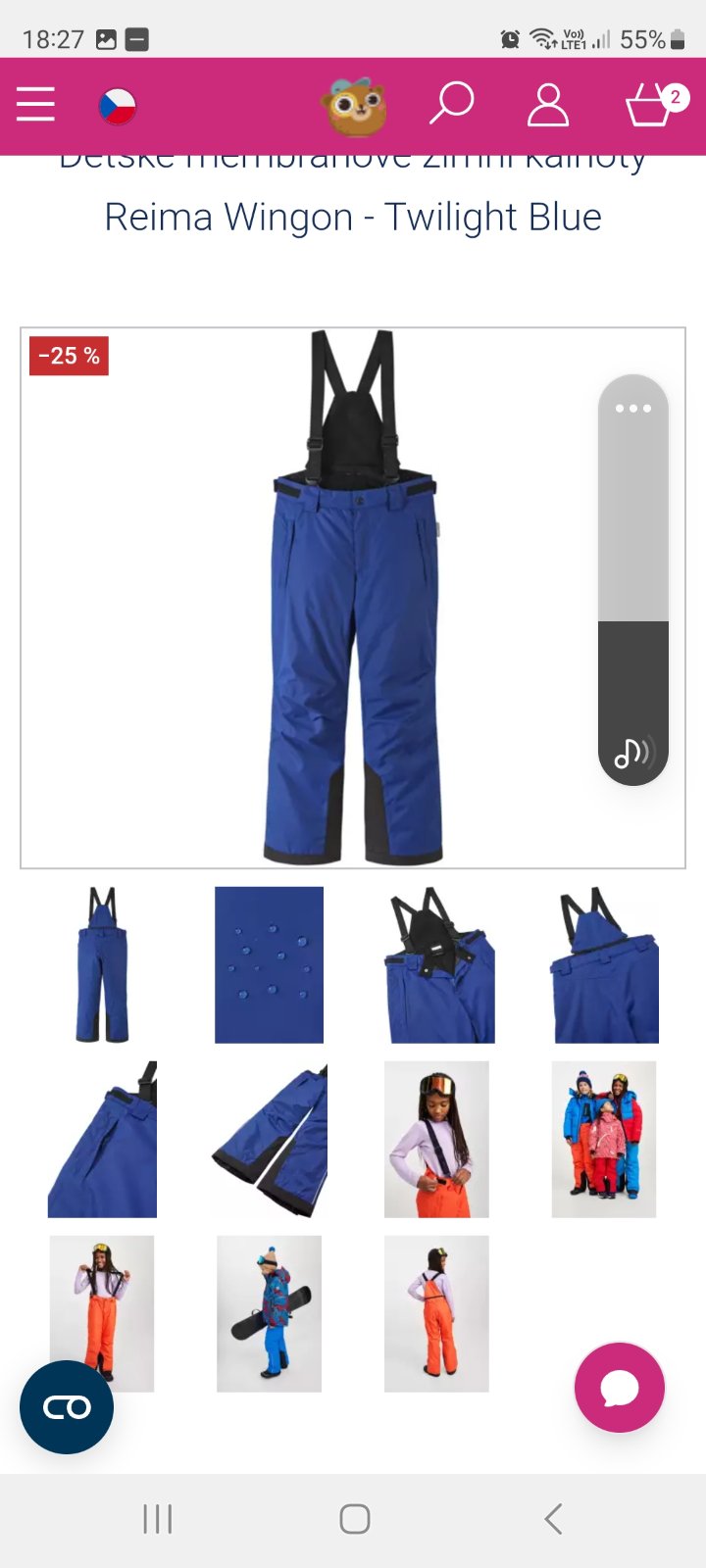Open the user account icon

[548, 105]
